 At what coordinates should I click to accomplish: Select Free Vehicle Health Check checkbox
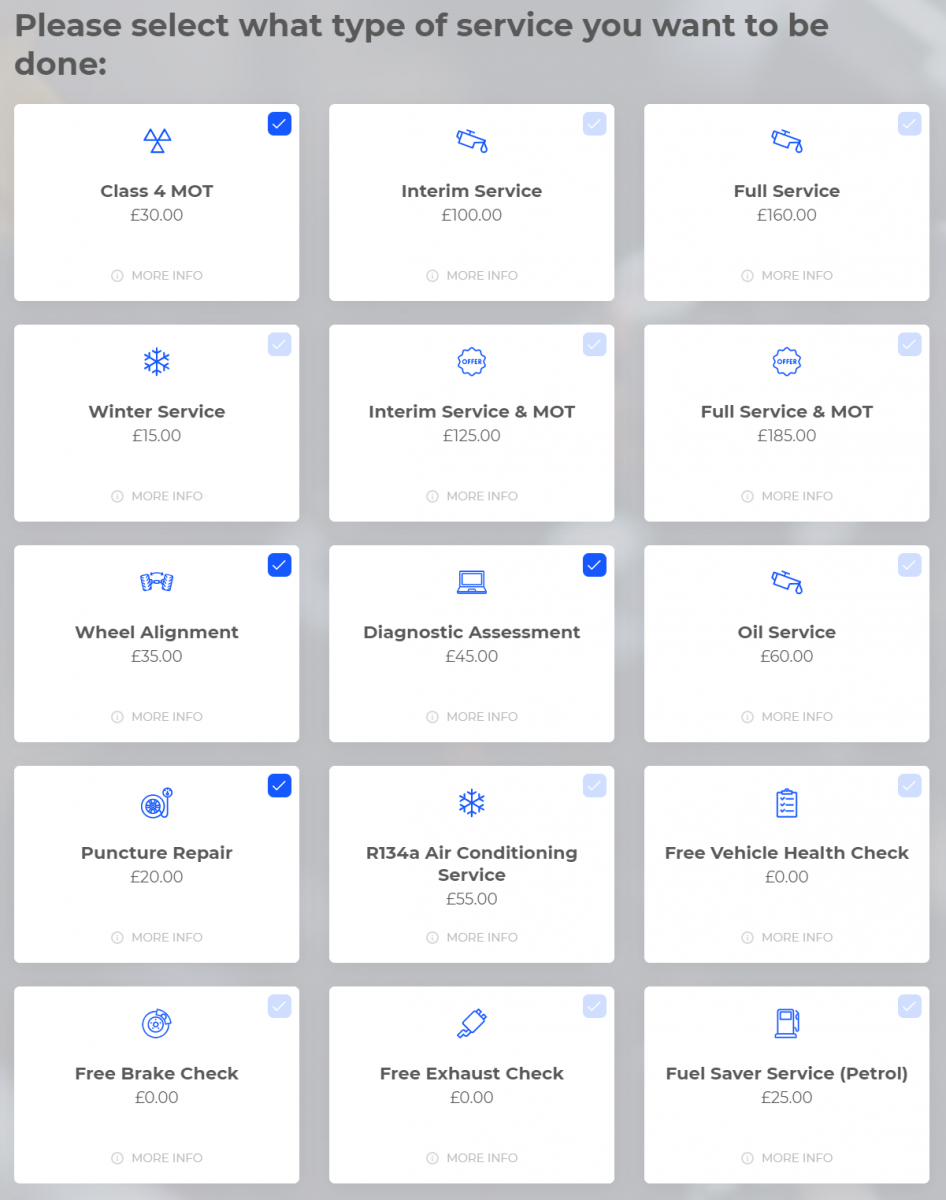click(909, 786)
